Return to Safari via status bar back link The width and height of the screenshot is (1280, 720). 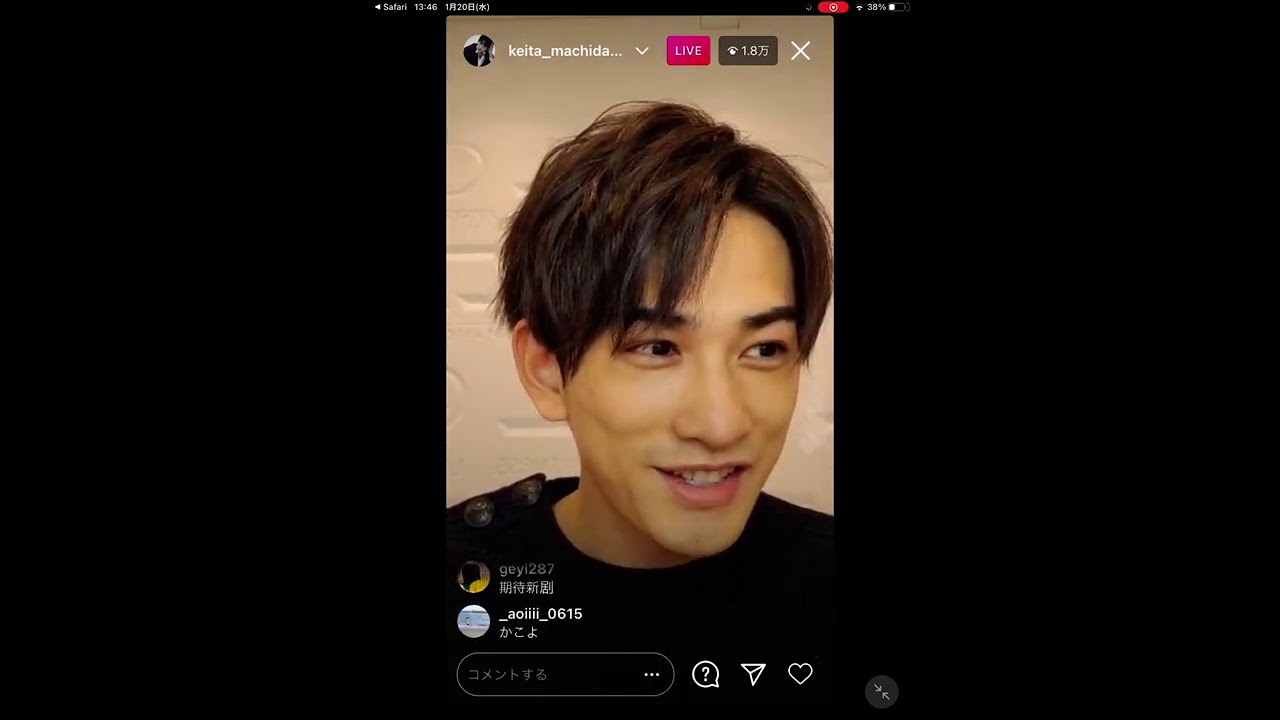(x=391, y=7)
